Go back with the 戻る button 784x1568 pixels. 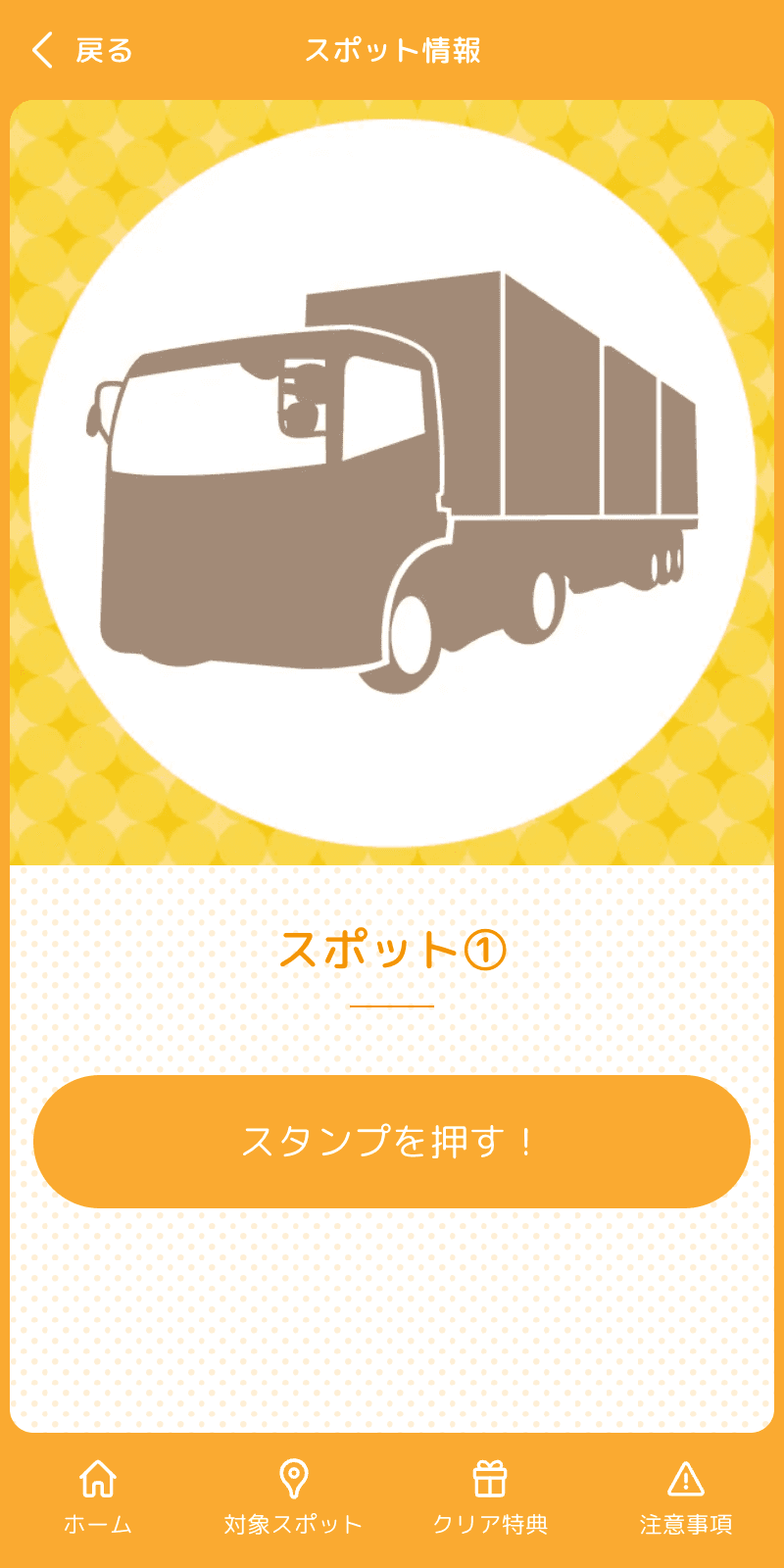pyautogui.click(x=82, y=50)
